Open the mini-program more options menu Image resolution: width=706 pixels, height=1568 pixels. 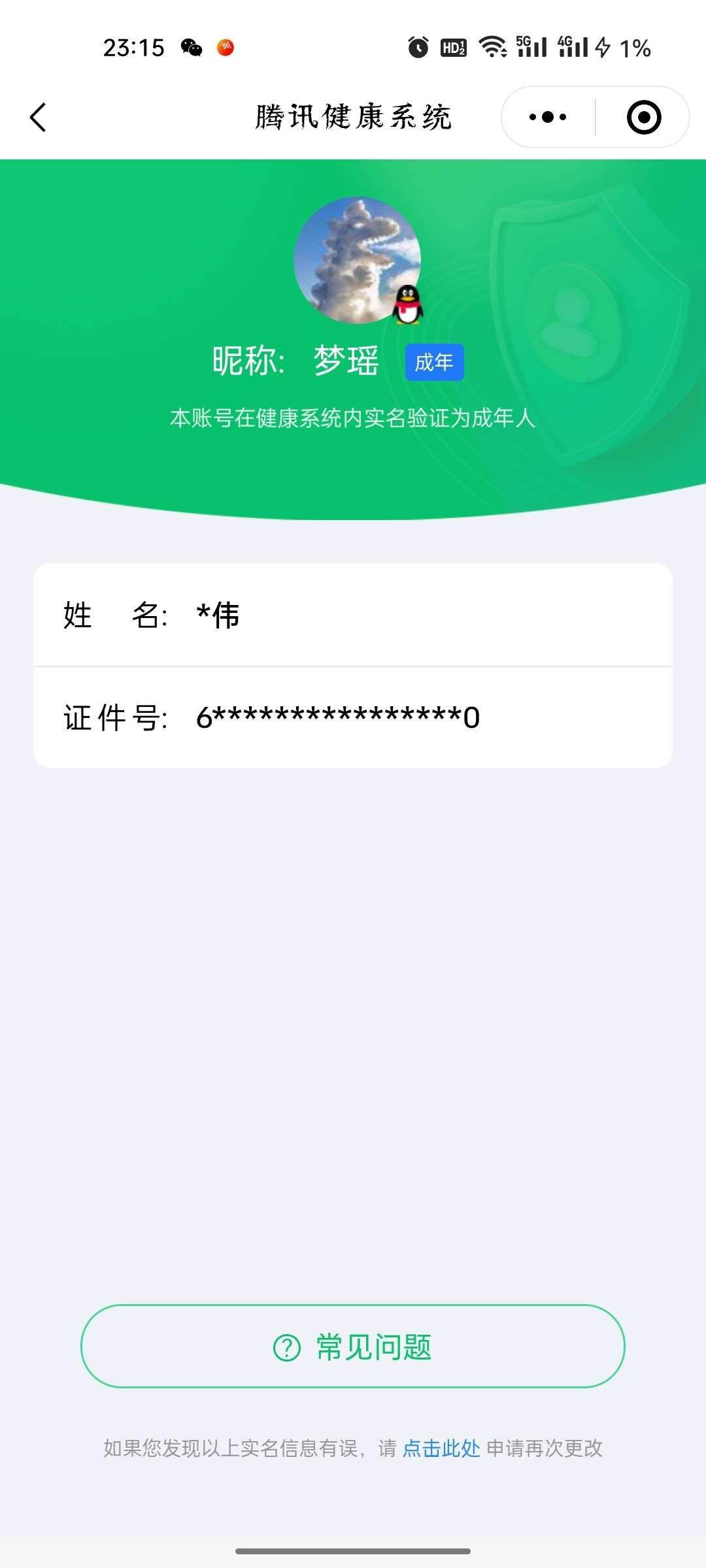coord(548,116)
